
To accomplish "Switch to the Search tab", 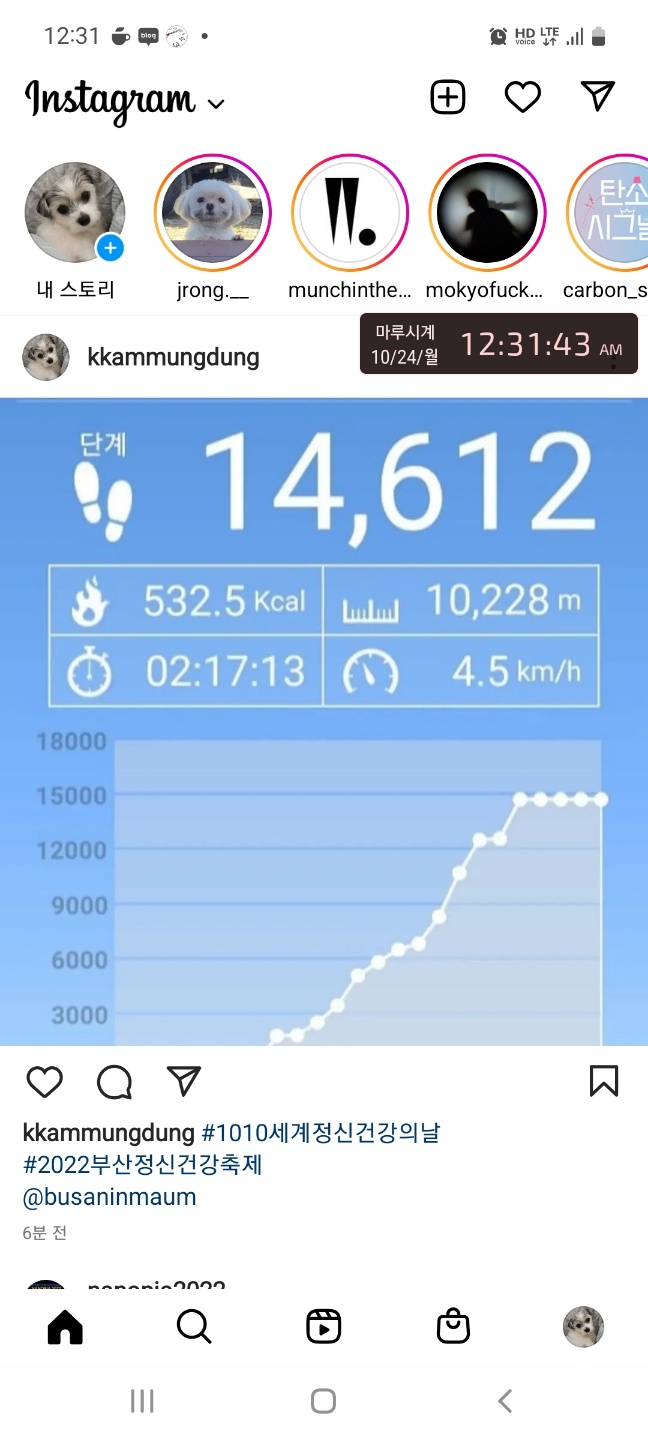I will (194, 1326).
